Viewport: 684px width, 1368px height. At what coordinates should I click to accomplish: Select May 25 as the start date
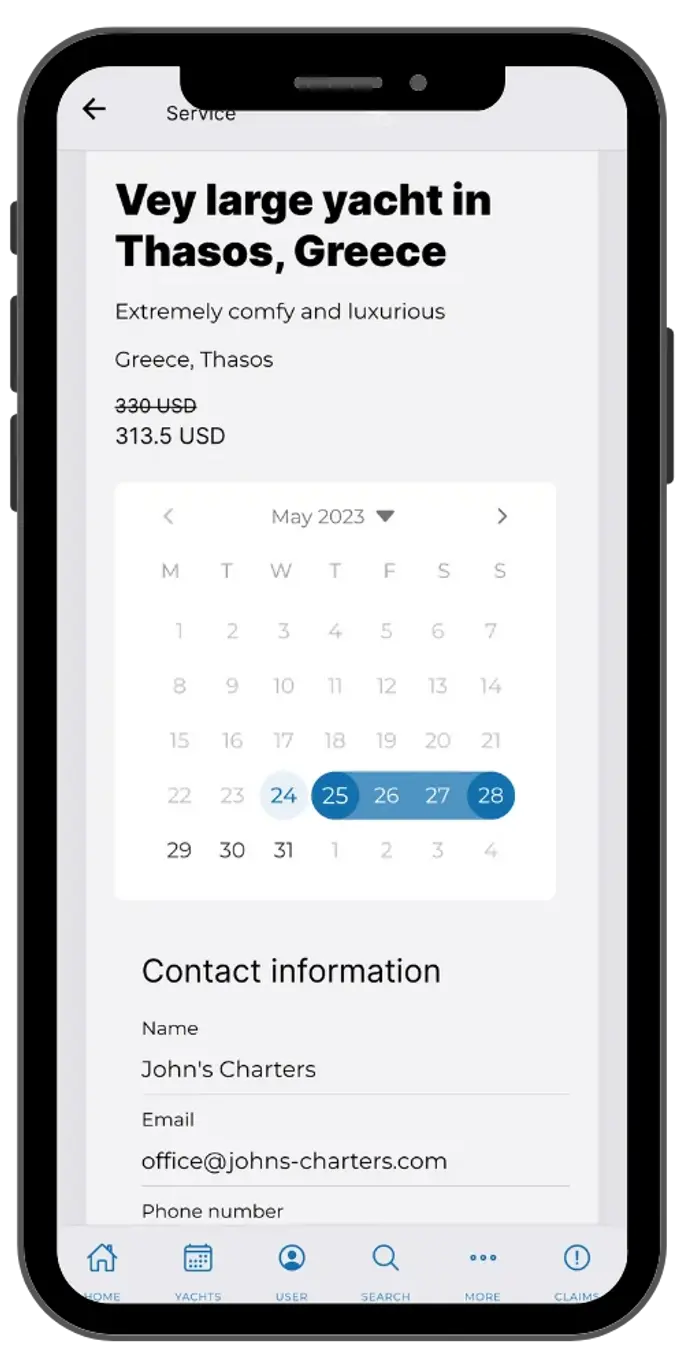335,796
